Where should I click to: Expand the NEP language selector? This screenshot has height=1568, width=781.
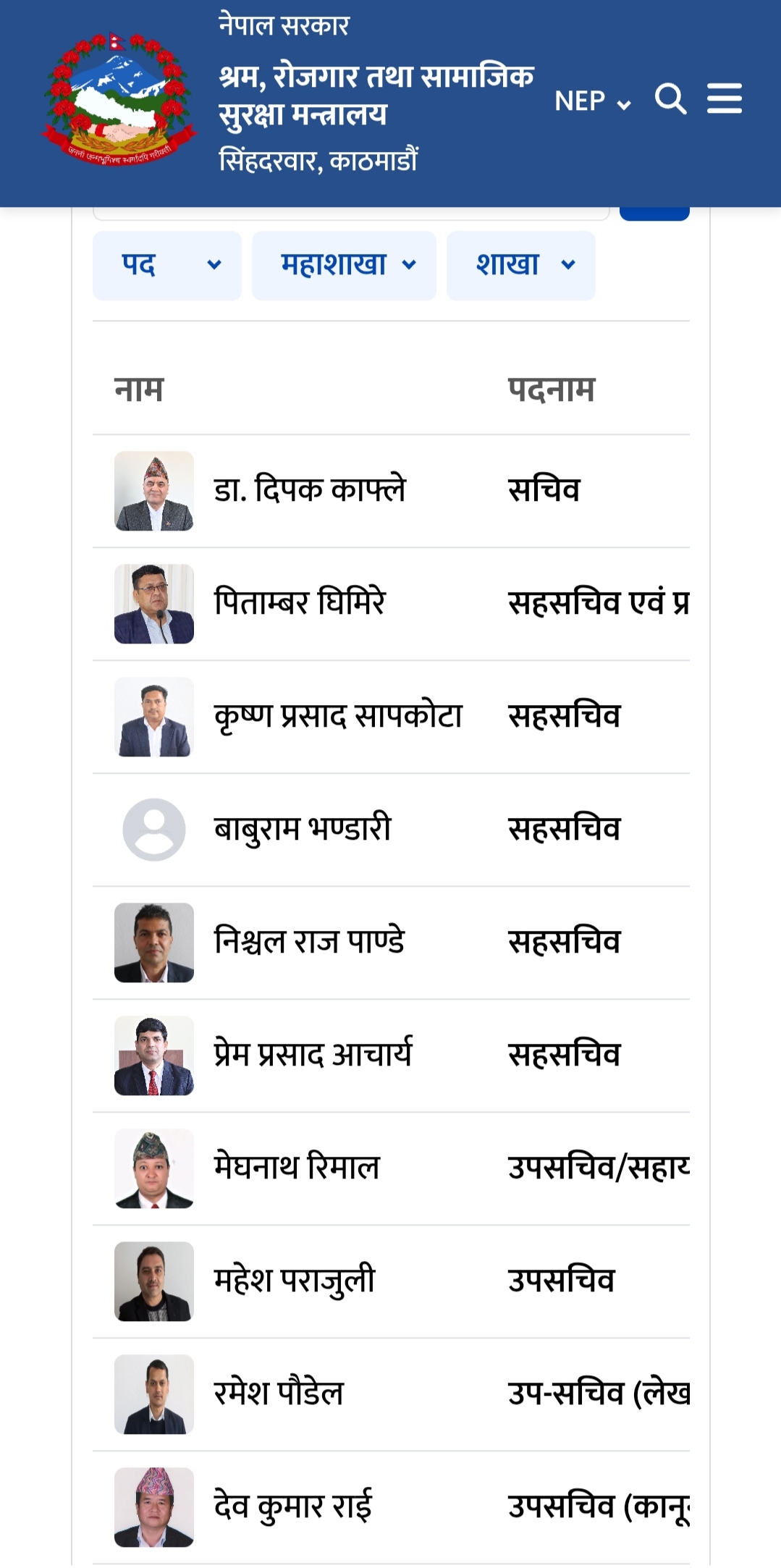[x=592, y=101]
